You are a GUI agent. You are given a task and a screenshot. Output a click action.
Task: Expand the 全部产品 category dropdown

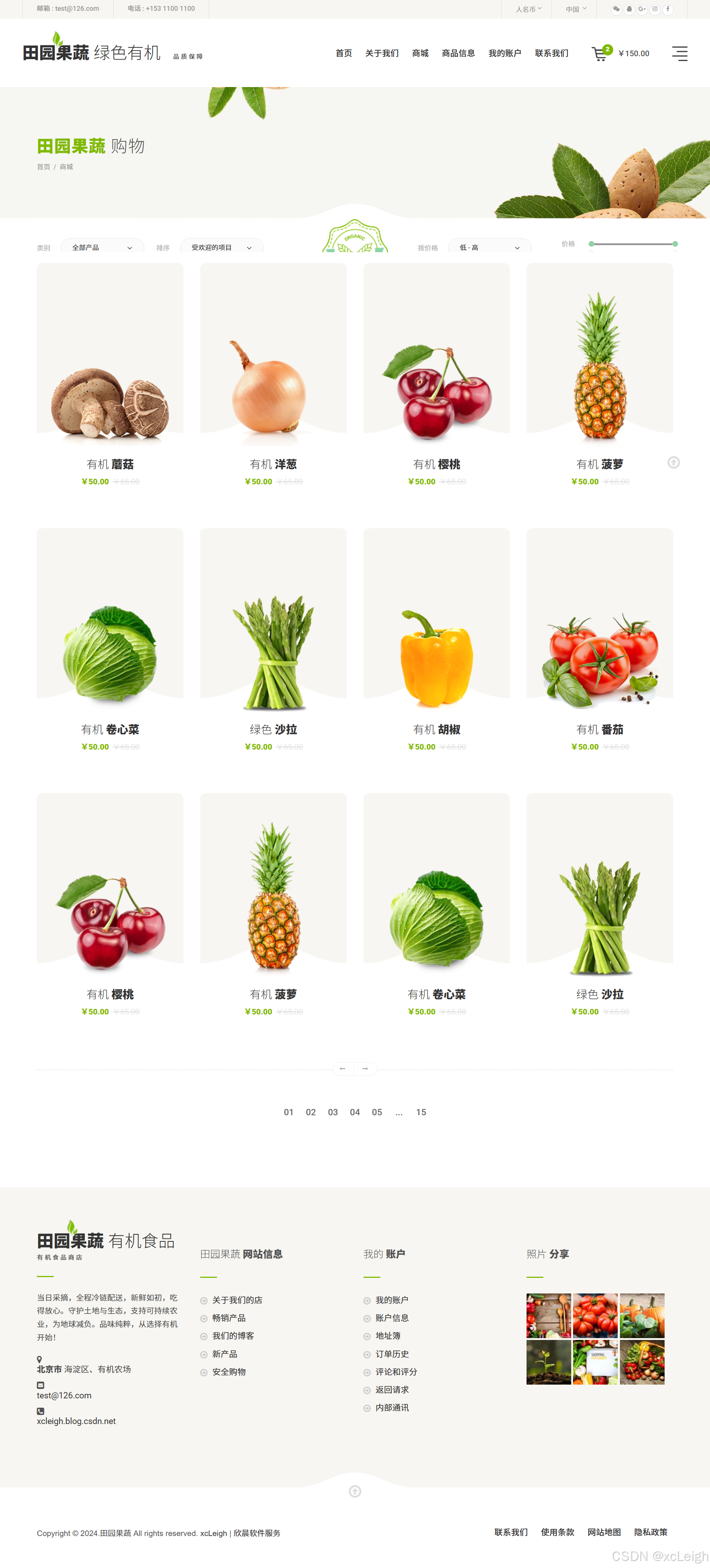[102, 247]
